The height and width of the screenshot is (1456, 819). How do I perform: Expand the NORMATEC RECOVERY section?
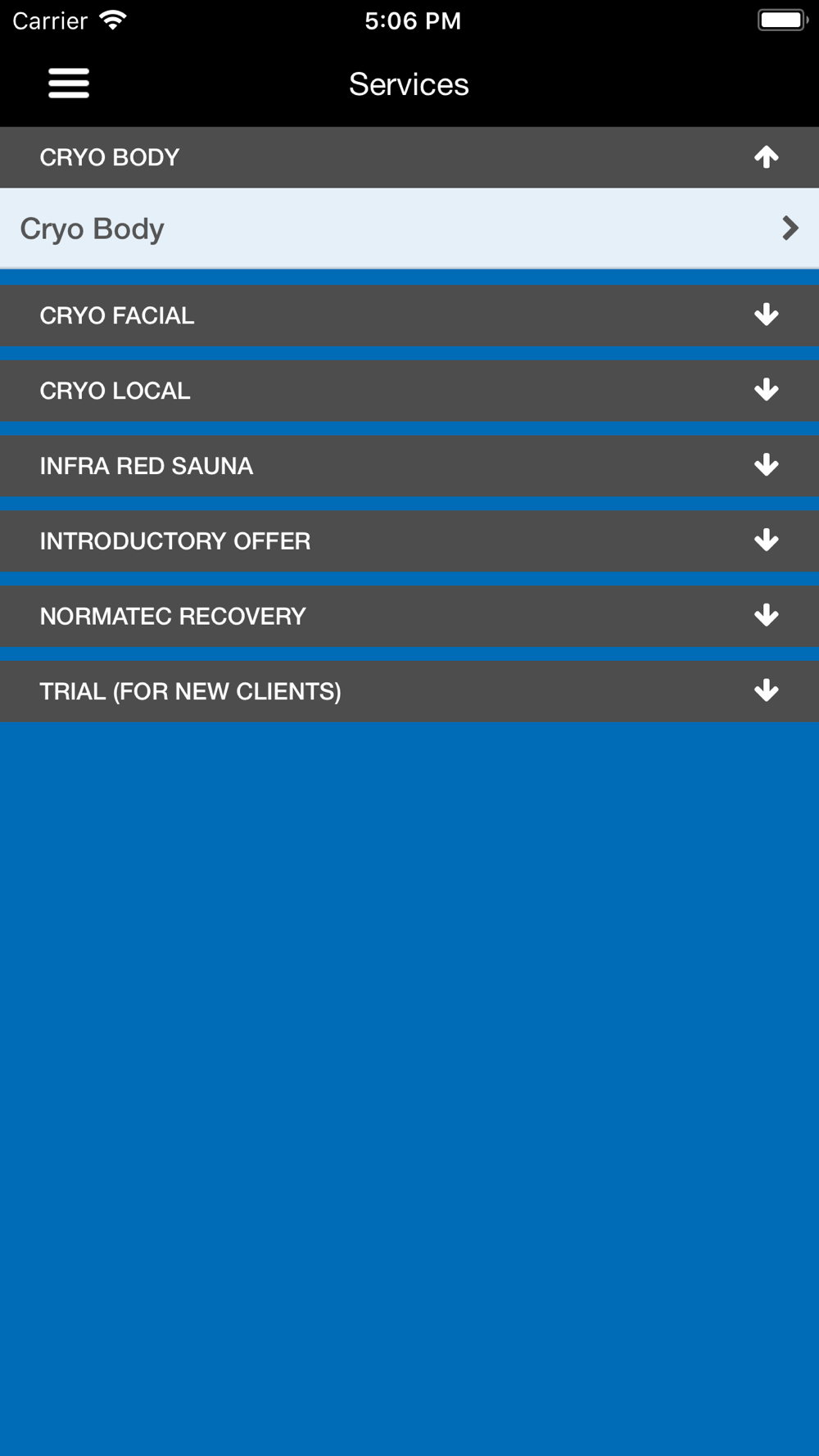pos(766,617)
